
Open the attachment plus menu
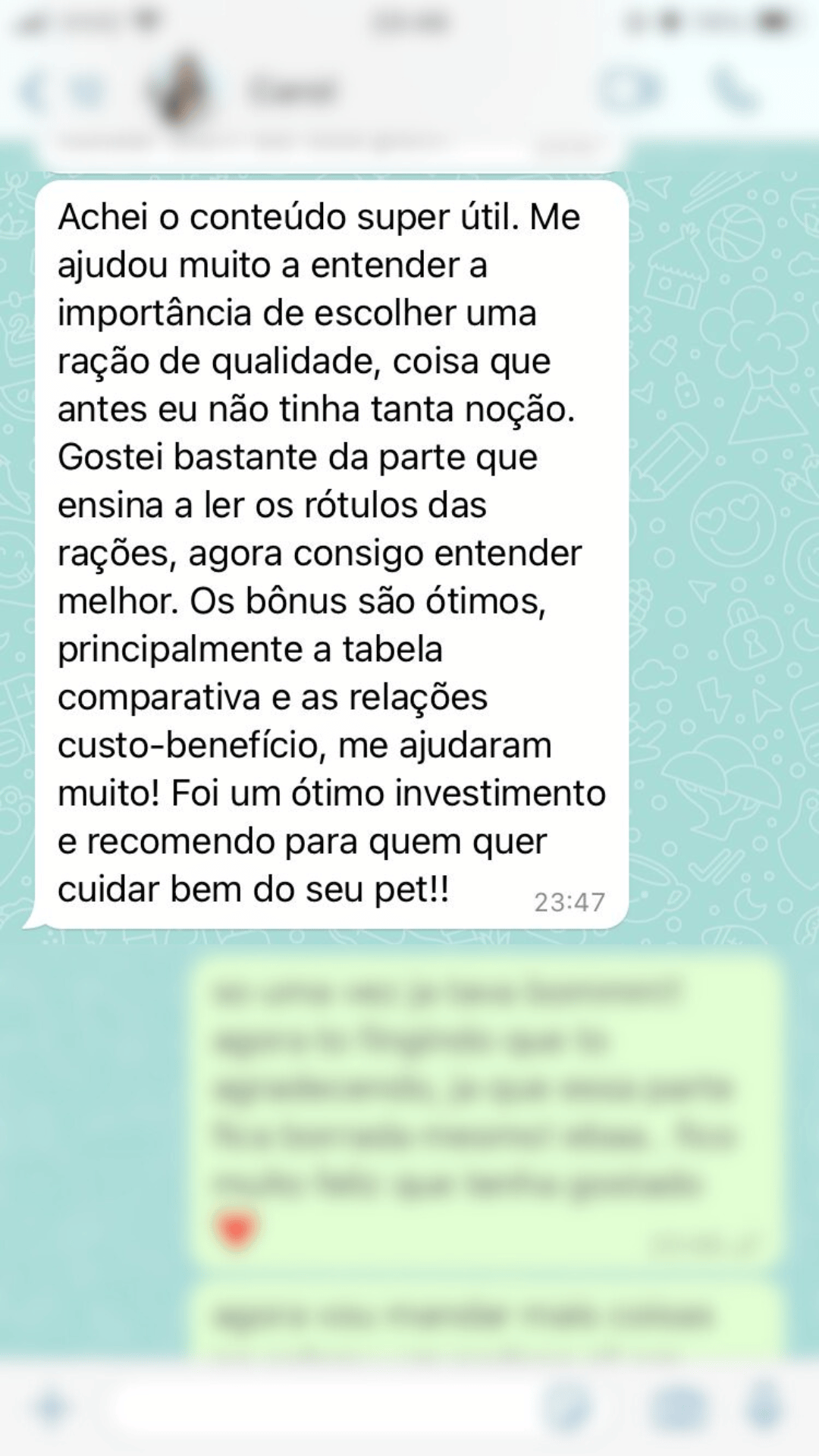coord(52,1408)
